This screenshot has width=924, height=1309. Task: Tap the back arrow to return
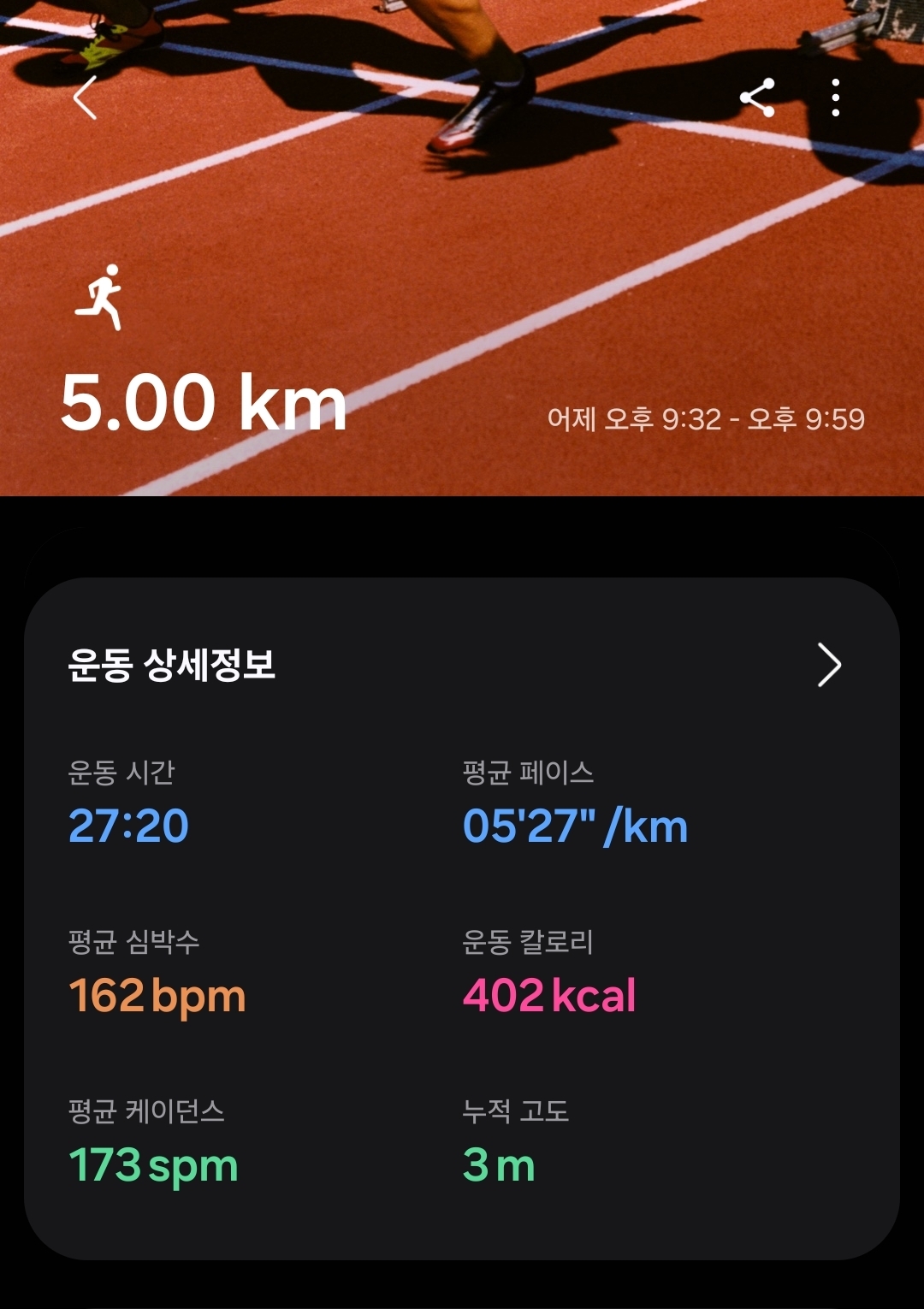tap(83, 98)
